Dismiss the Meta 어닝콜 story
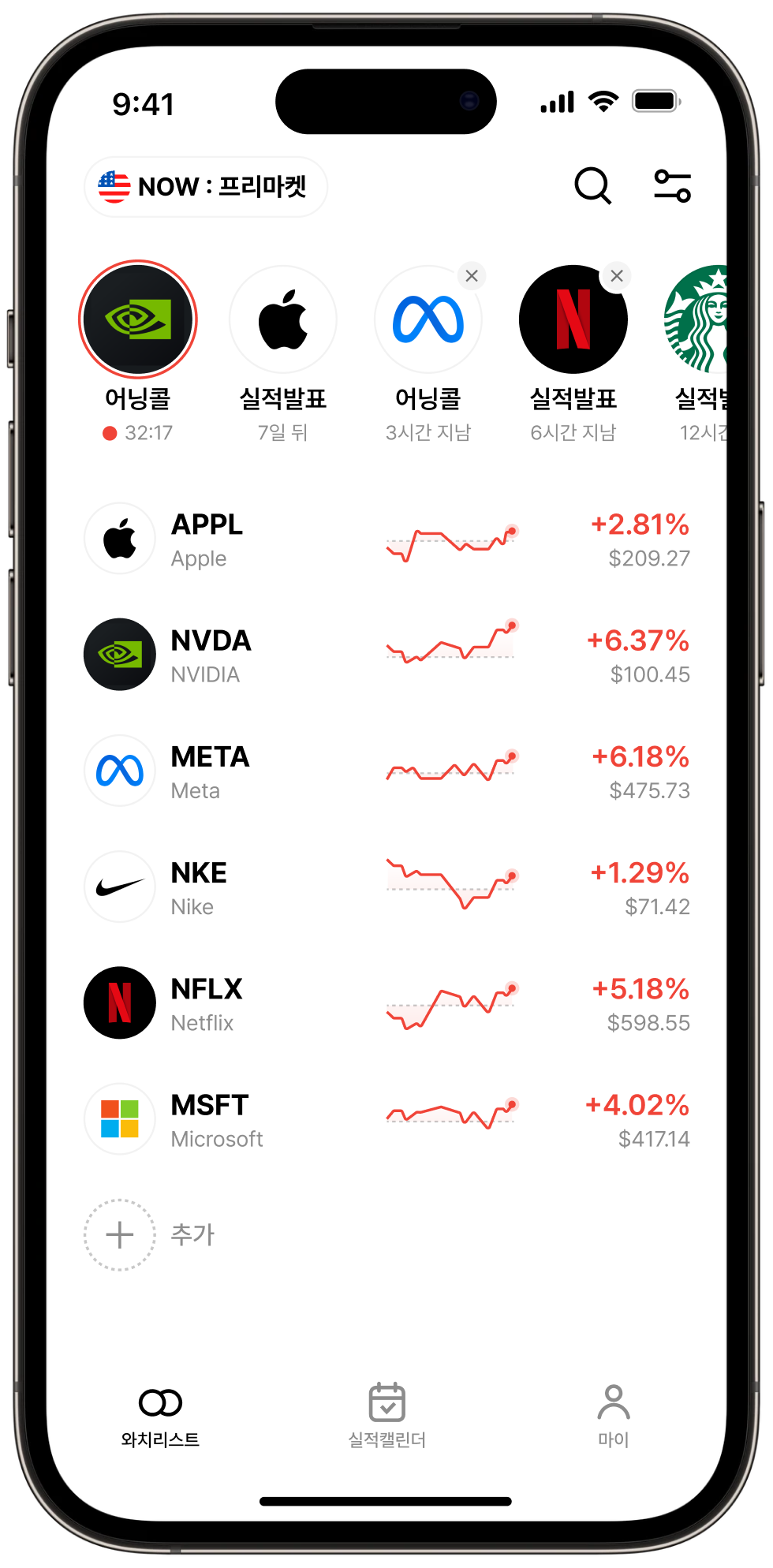773x1568 pixels. coord(472,276)
